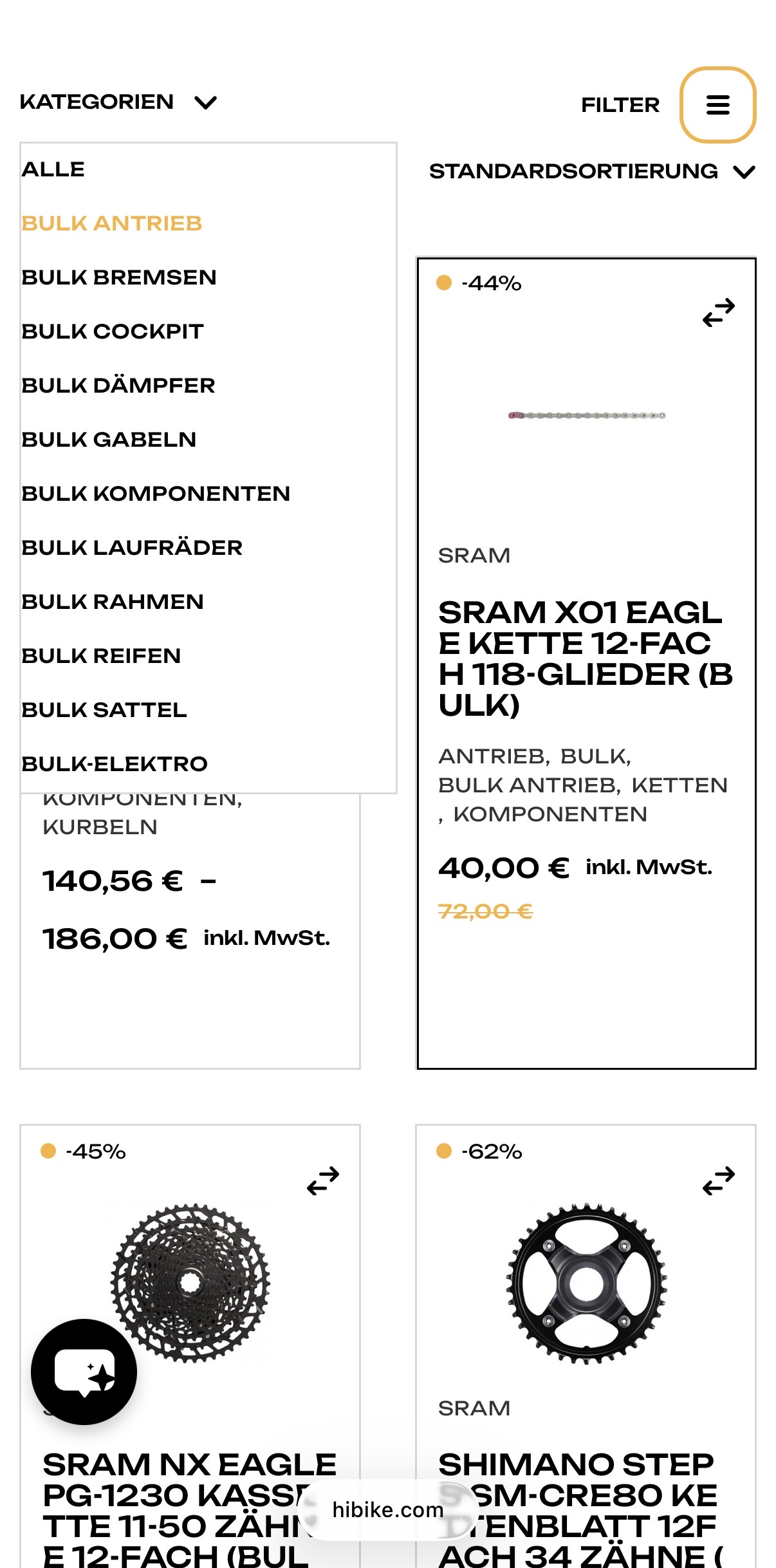The width and height of the screenshot is (776, 1568).
Task: Open the AI chat assistant bubble
Action: (84, 1372)
